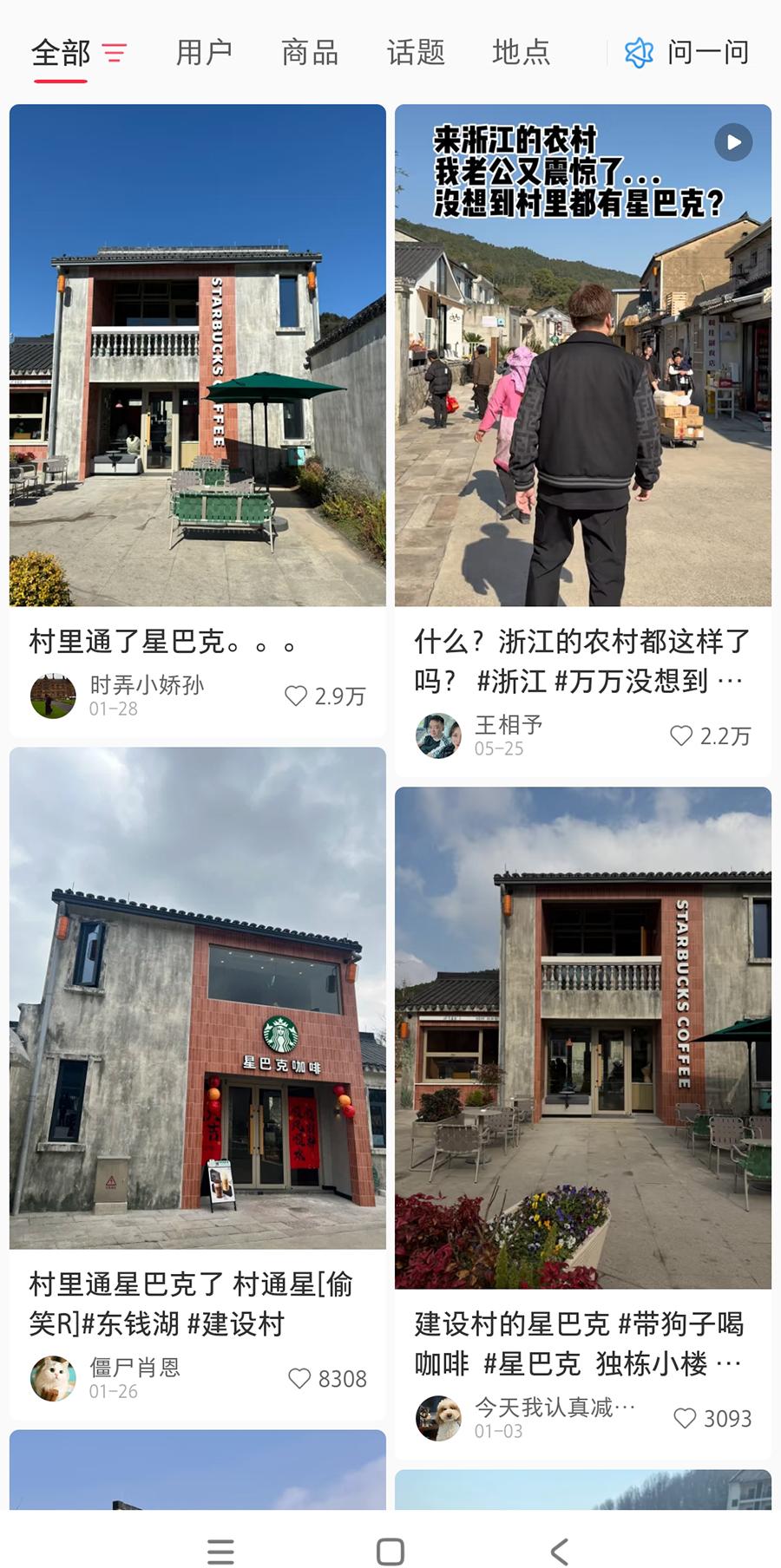The image size is (781, 1568).
Task: Like the post by 时弄小娇孙
Action: pos(297,696)
